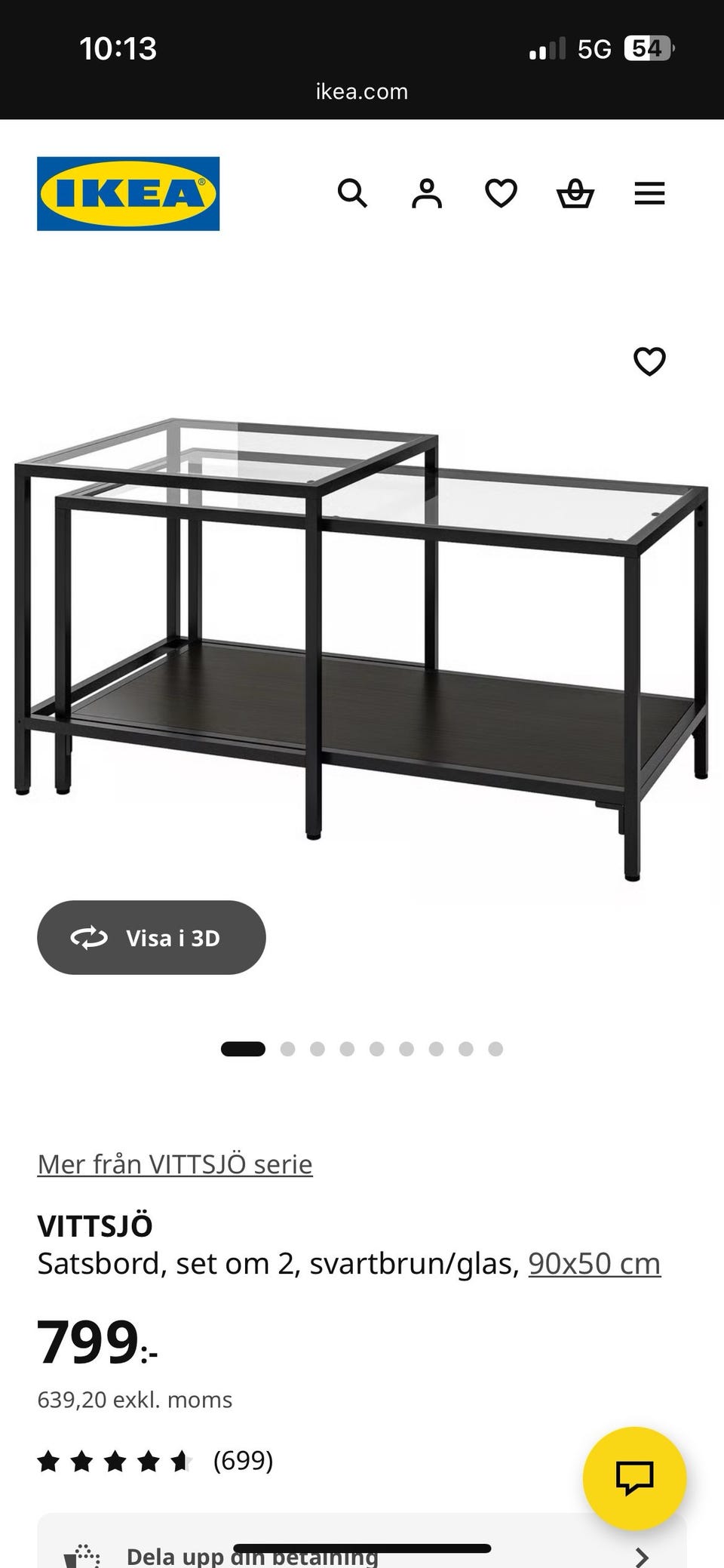
Task: Open the search magnifier icon
Action: [x=352, y=194]
